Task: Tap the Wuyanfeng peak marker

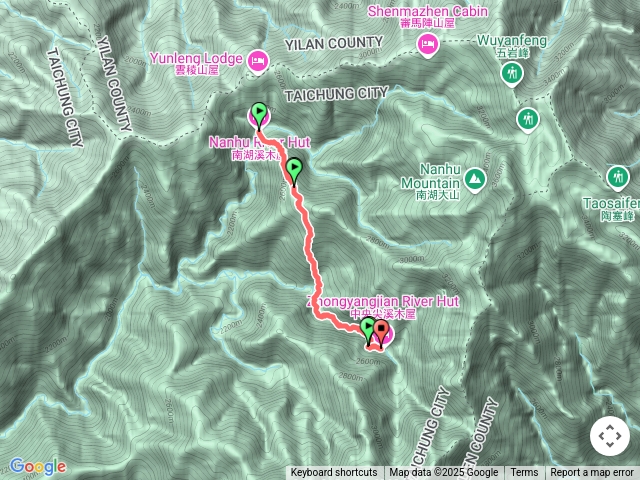Action: coord(514,74)
